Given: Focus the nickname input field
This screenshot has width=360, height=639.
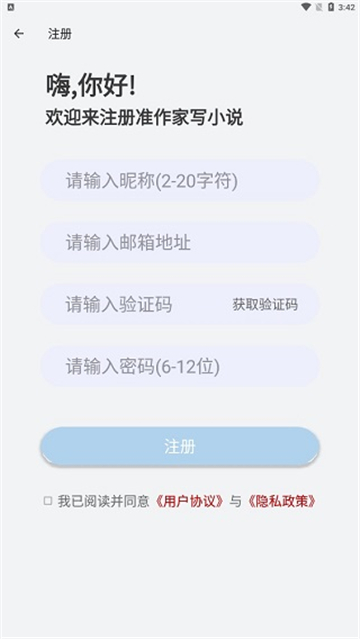Looking at the screenshot, I should click(180, 181).
